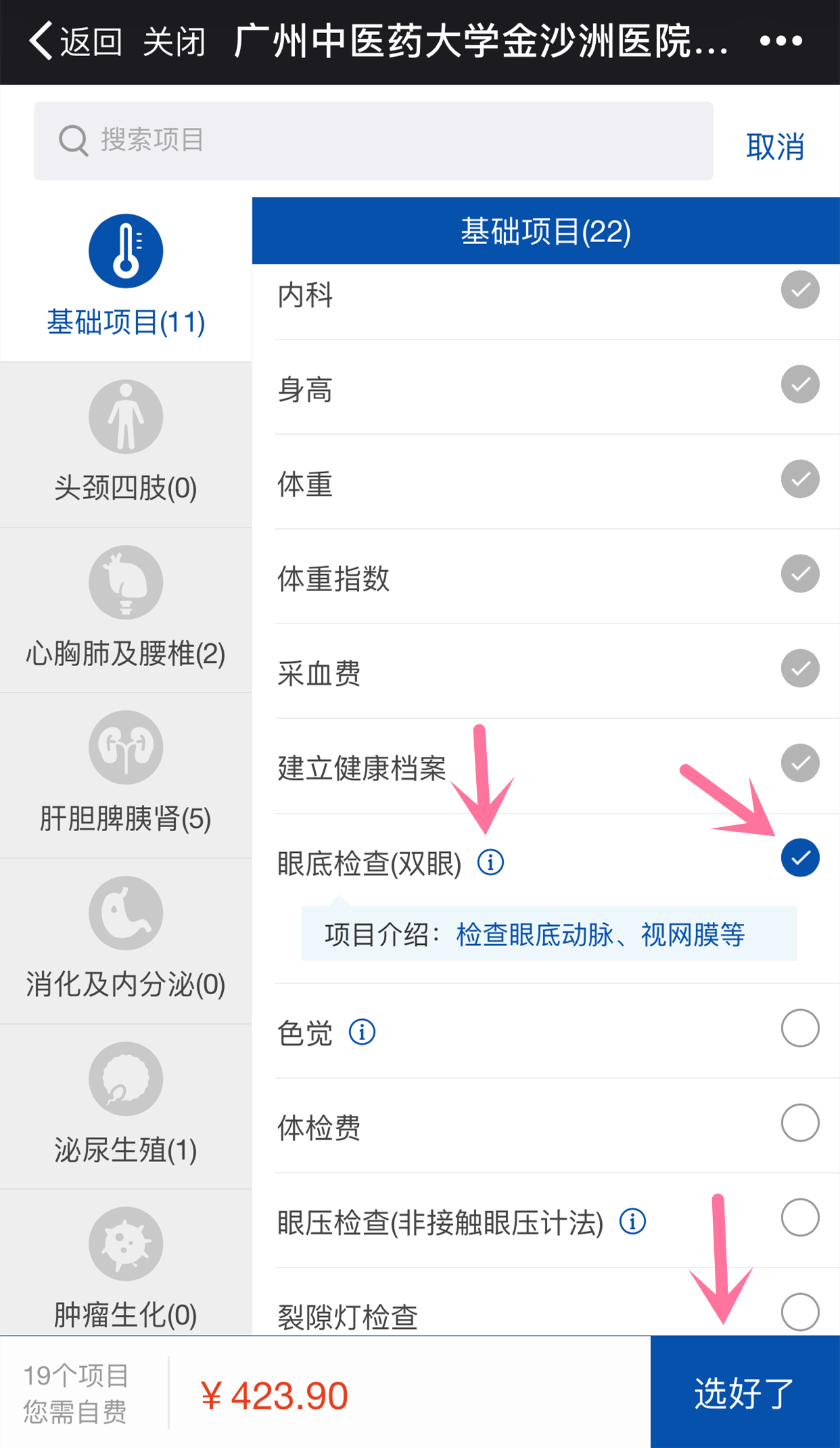Image resolution: width=840 pixels, height=1448 pixels.
Task: Check the 色觉 item
Action: [800, 1028]
